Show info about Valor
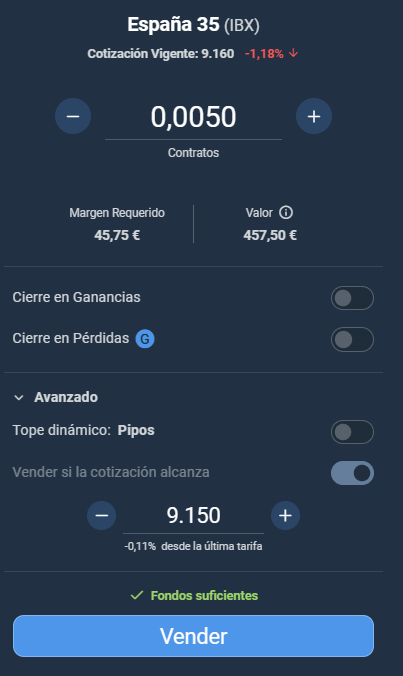The height and width of the screenshot is (676, 403). click(x=286, y=213)
